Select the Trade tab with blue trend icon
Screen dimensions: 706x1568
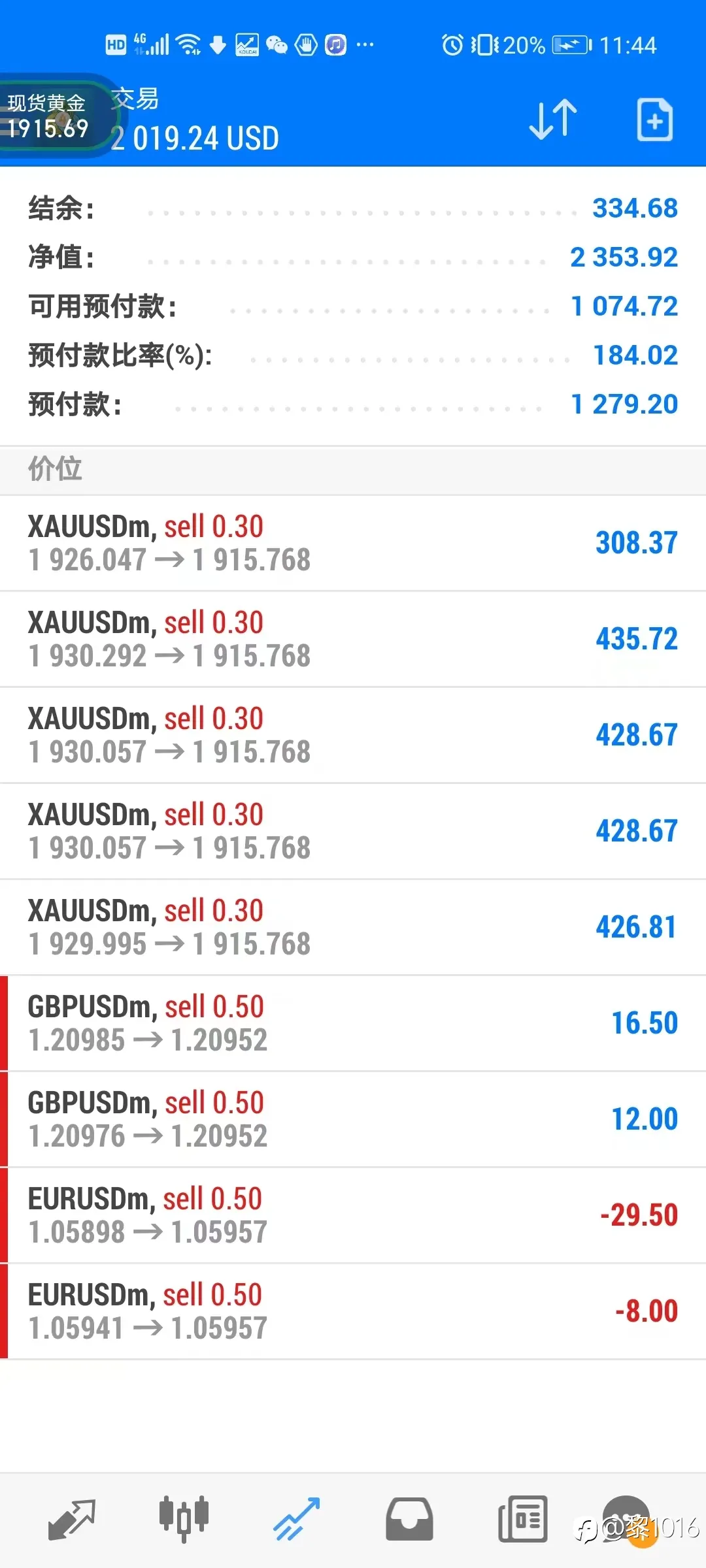point(296,1519)
